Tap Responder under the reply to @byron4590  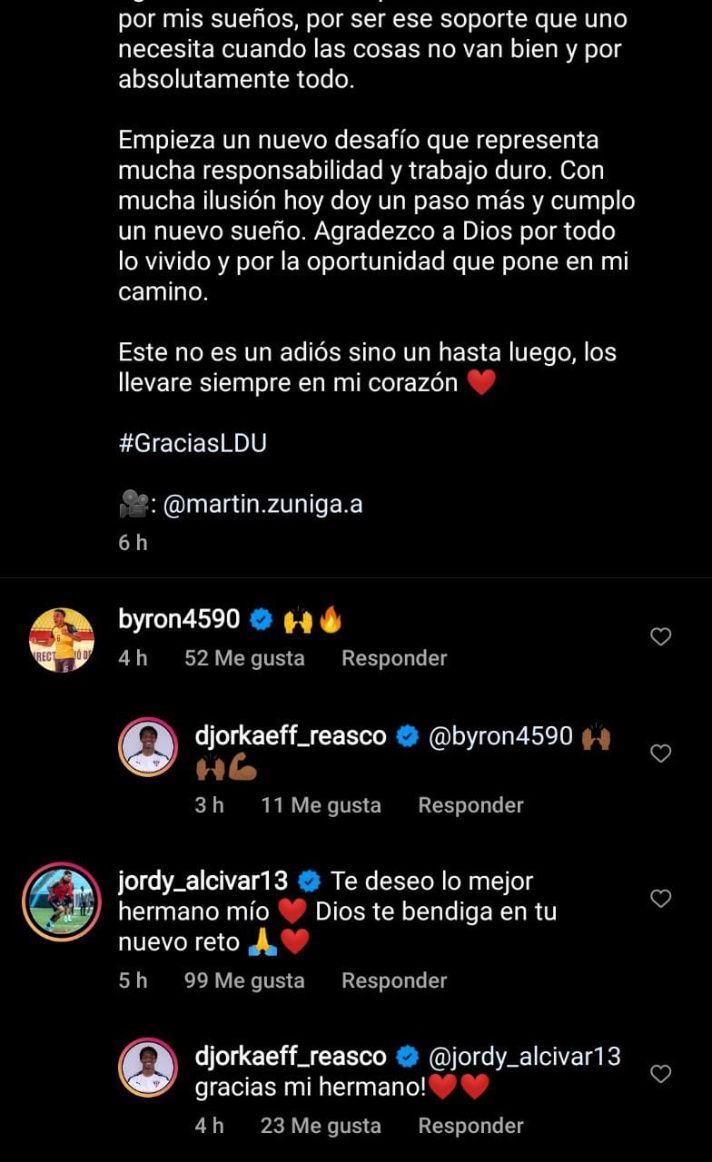(x=470, y=805)
